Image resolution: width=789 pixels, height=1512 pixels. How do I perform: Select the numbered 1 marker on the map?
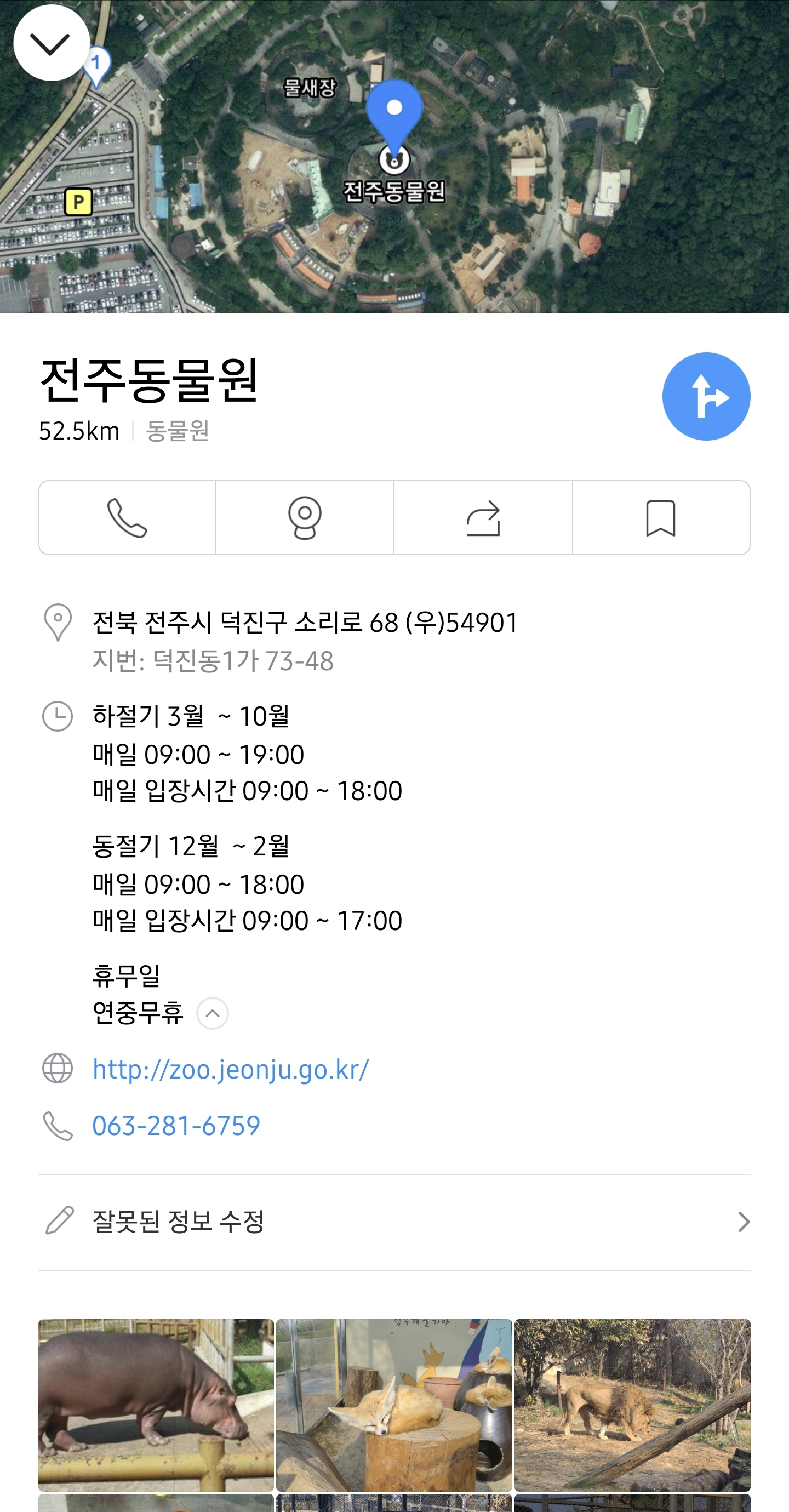pyautogui.click(x=96, y=65)
